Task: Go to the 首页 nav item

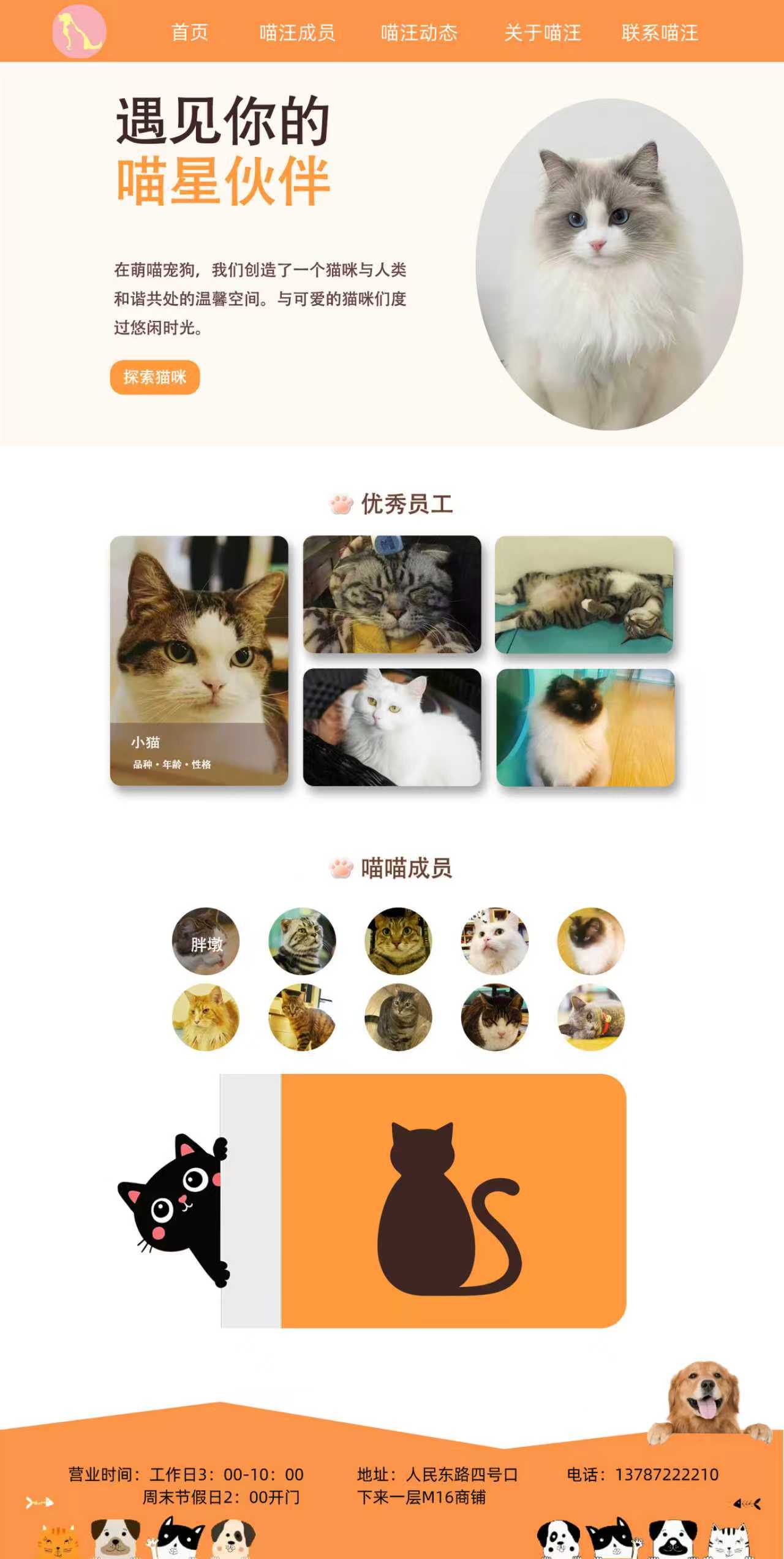Action: tap(189, 32)
